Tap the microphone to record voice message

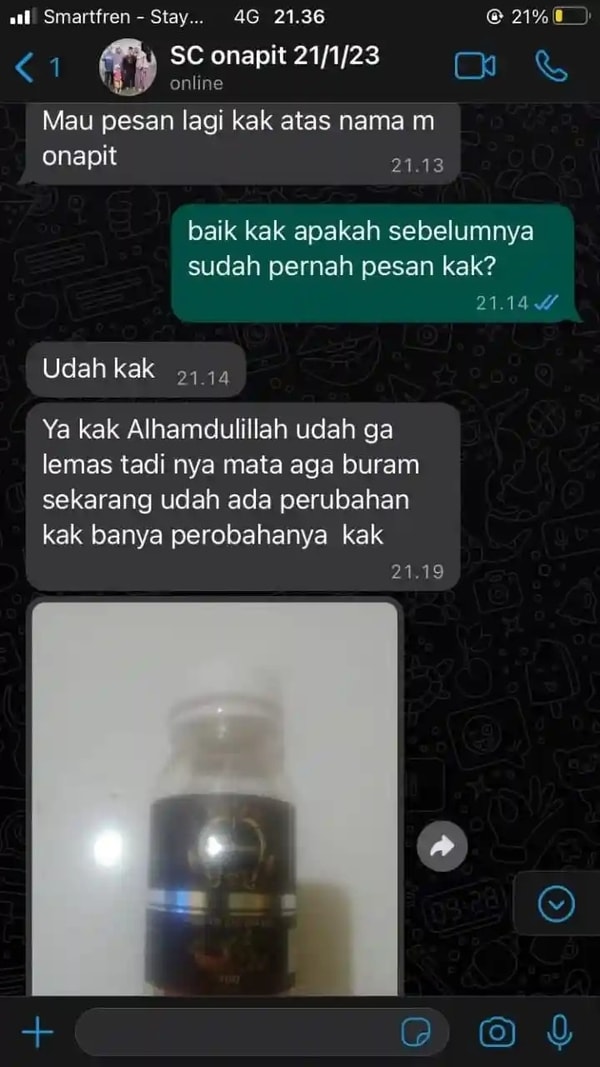coord(560,1031)
